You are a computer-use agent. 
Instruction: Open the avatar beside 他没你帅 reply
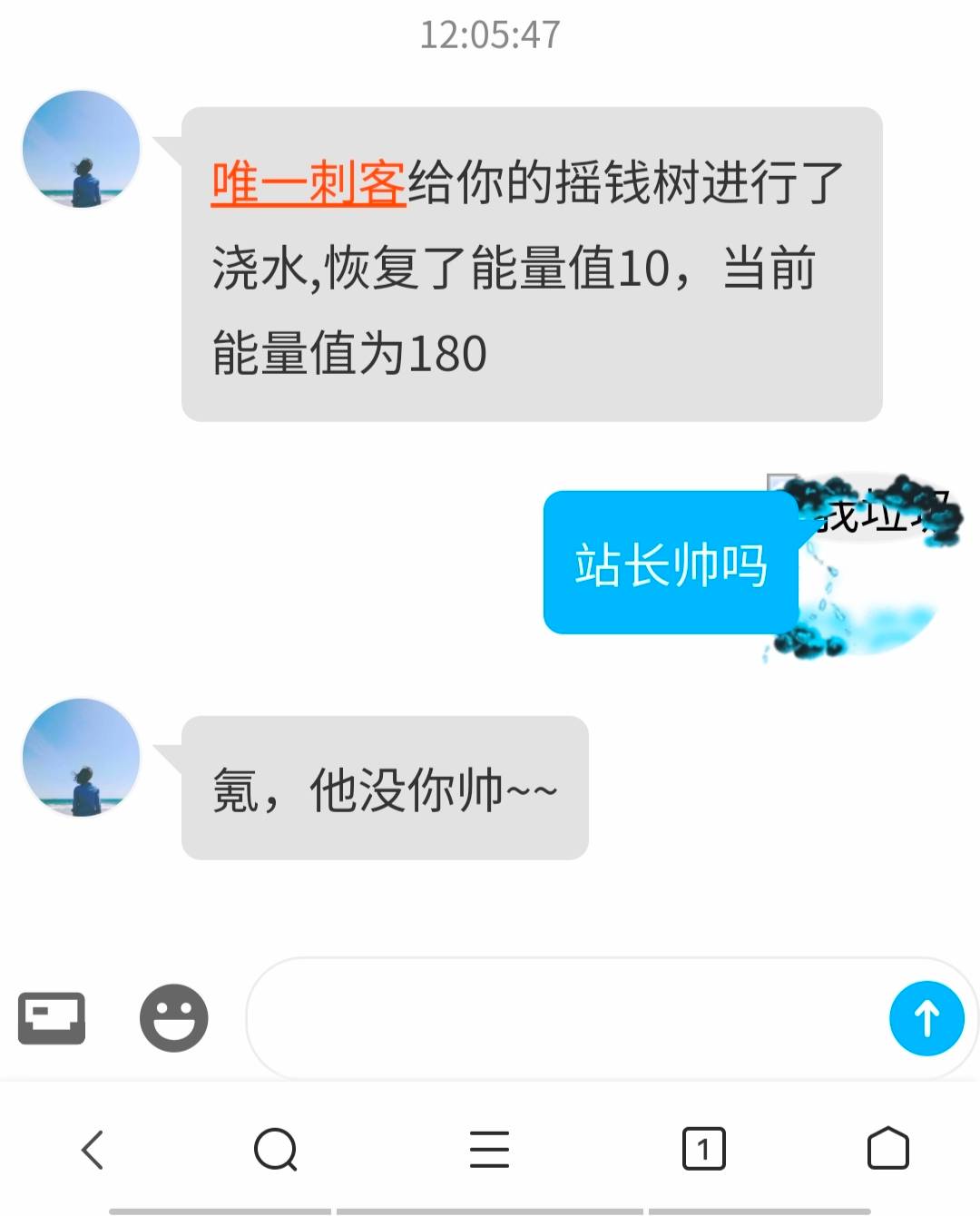(x=82, y=758)
